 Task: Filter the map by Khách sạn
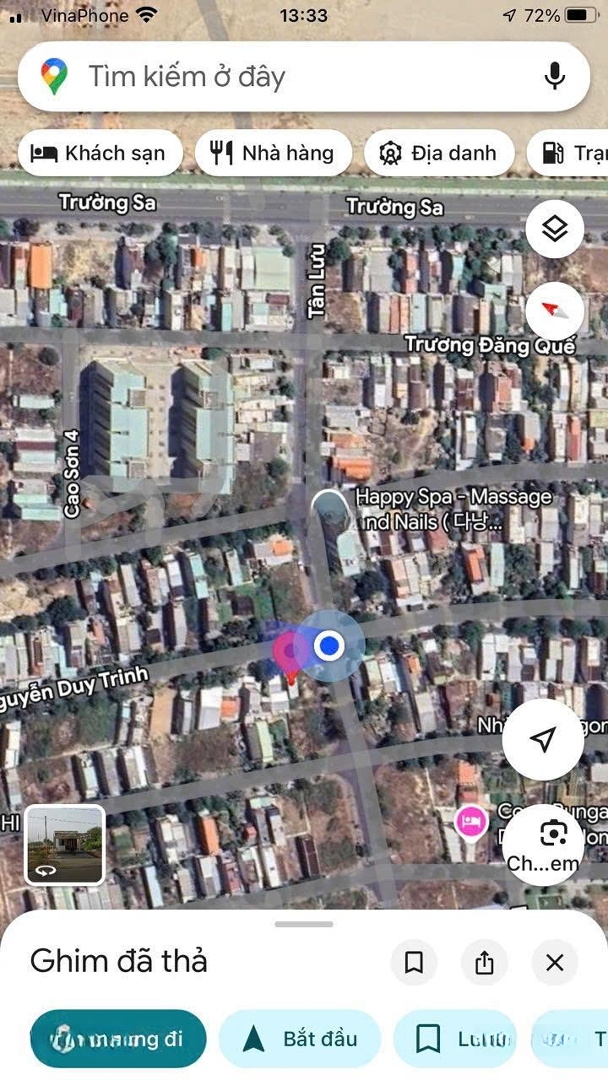pyautogui.click(x=99, y=153)
